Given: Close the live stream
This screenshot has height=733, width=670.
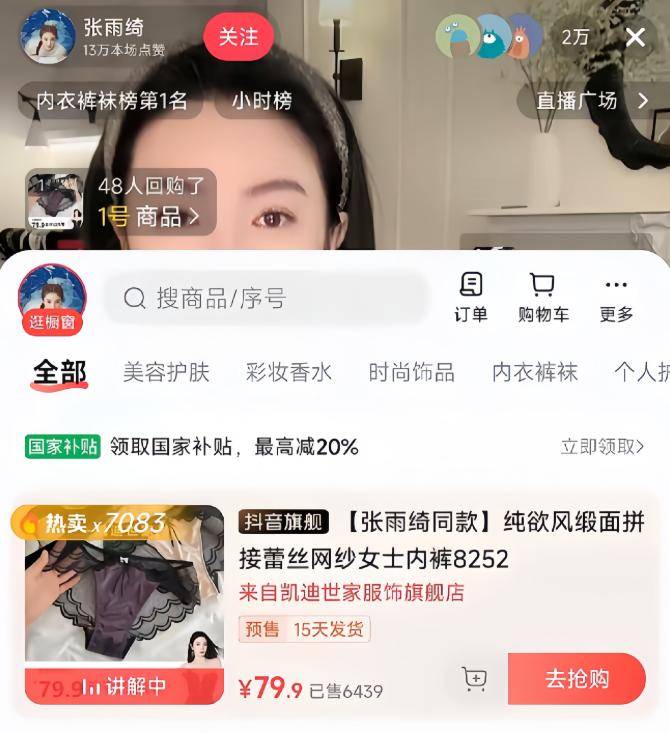Looking at the screenshot, I should [x=635, y=37].
